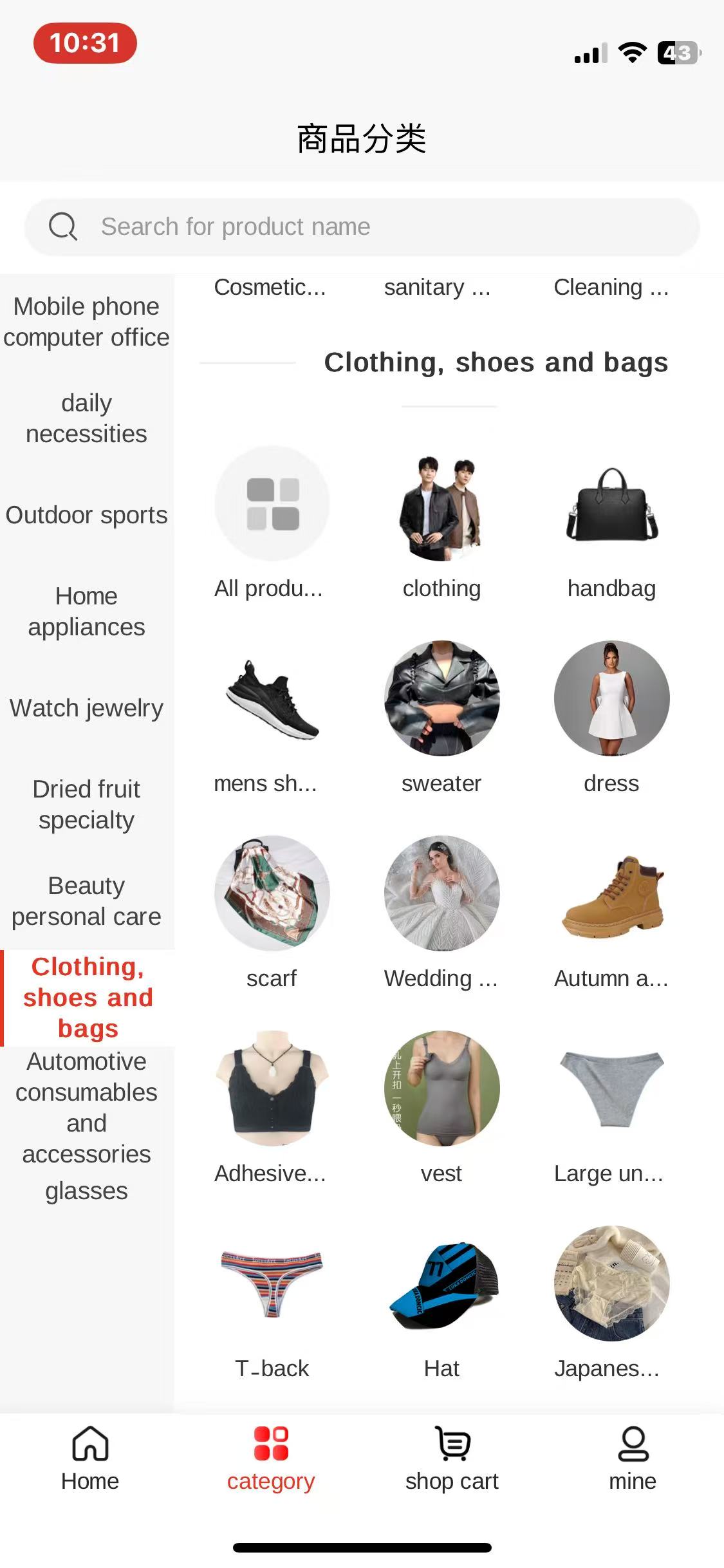The height and width of the screenshot is (1568, 724).
Task: Open the Watch jewelry category
Action: pyautogui.click(x=86, y=708)
